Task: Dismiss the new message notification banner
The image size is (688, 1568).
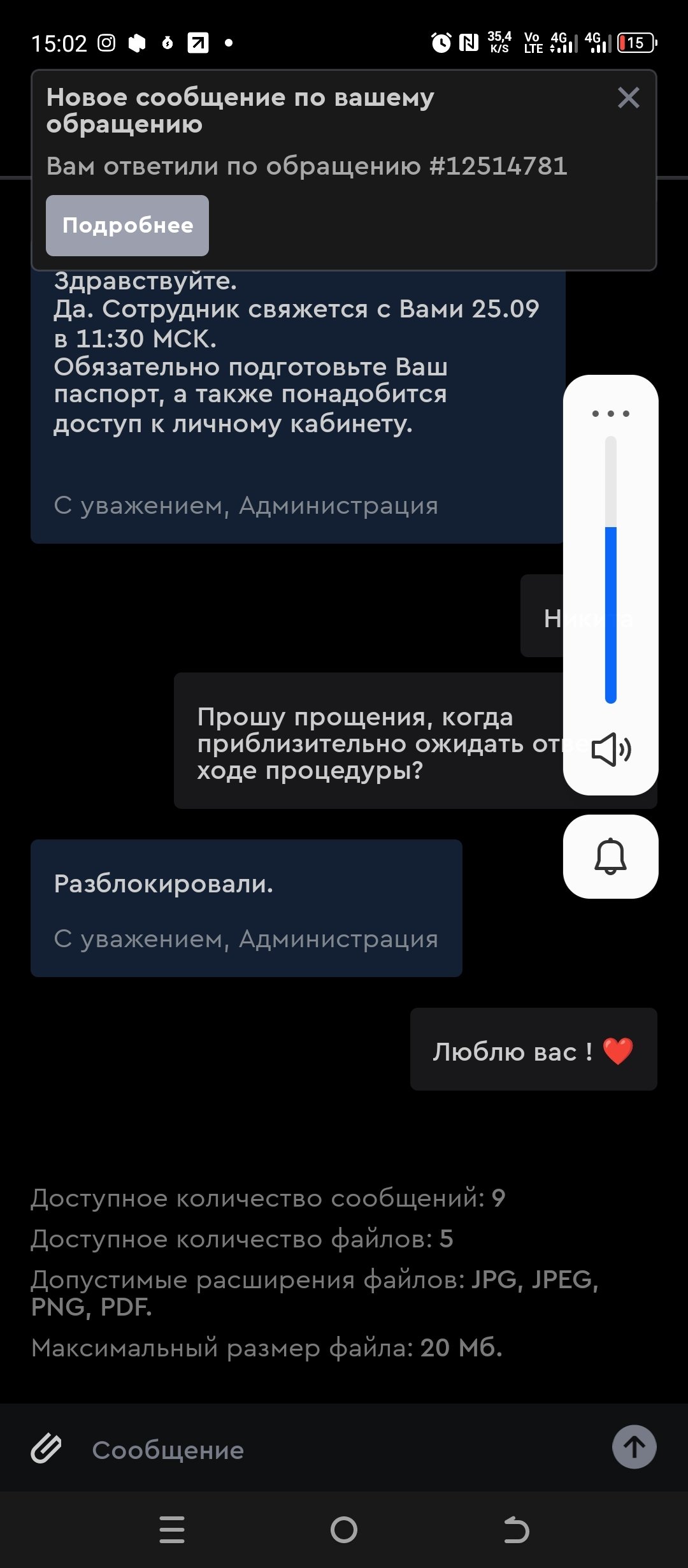Action: pos(628,98)
